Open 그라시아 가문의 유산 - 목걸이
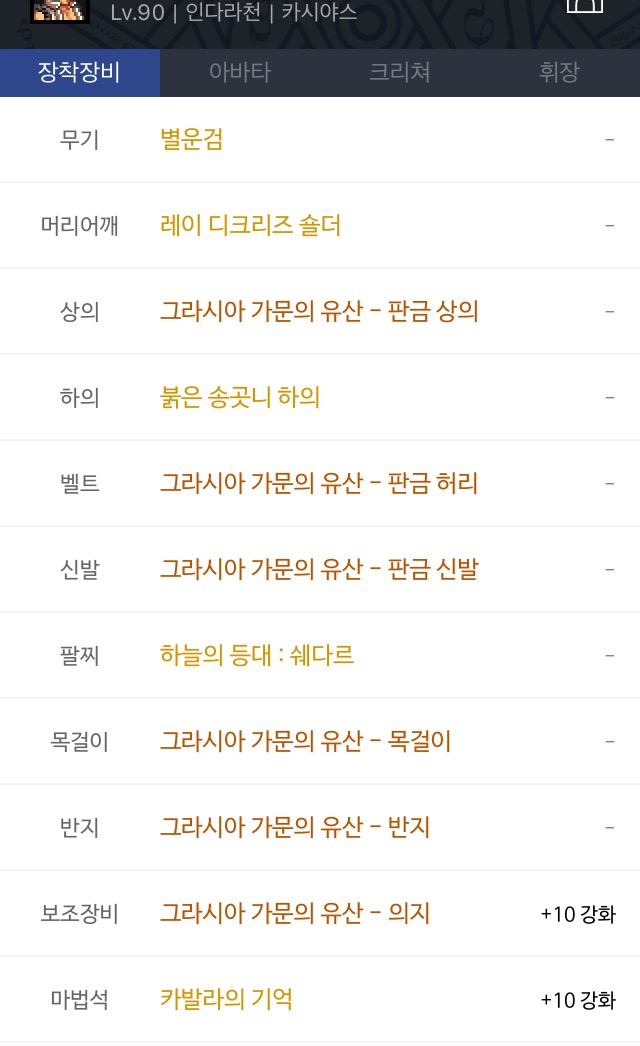Viewport: 640px width, 1046px height. tap(305, 742)
